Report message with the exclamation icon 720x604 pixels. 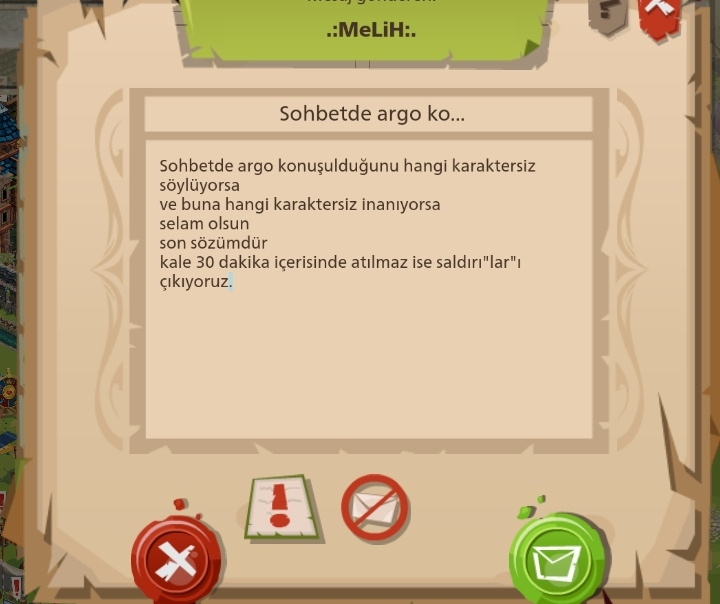[280, 508]
